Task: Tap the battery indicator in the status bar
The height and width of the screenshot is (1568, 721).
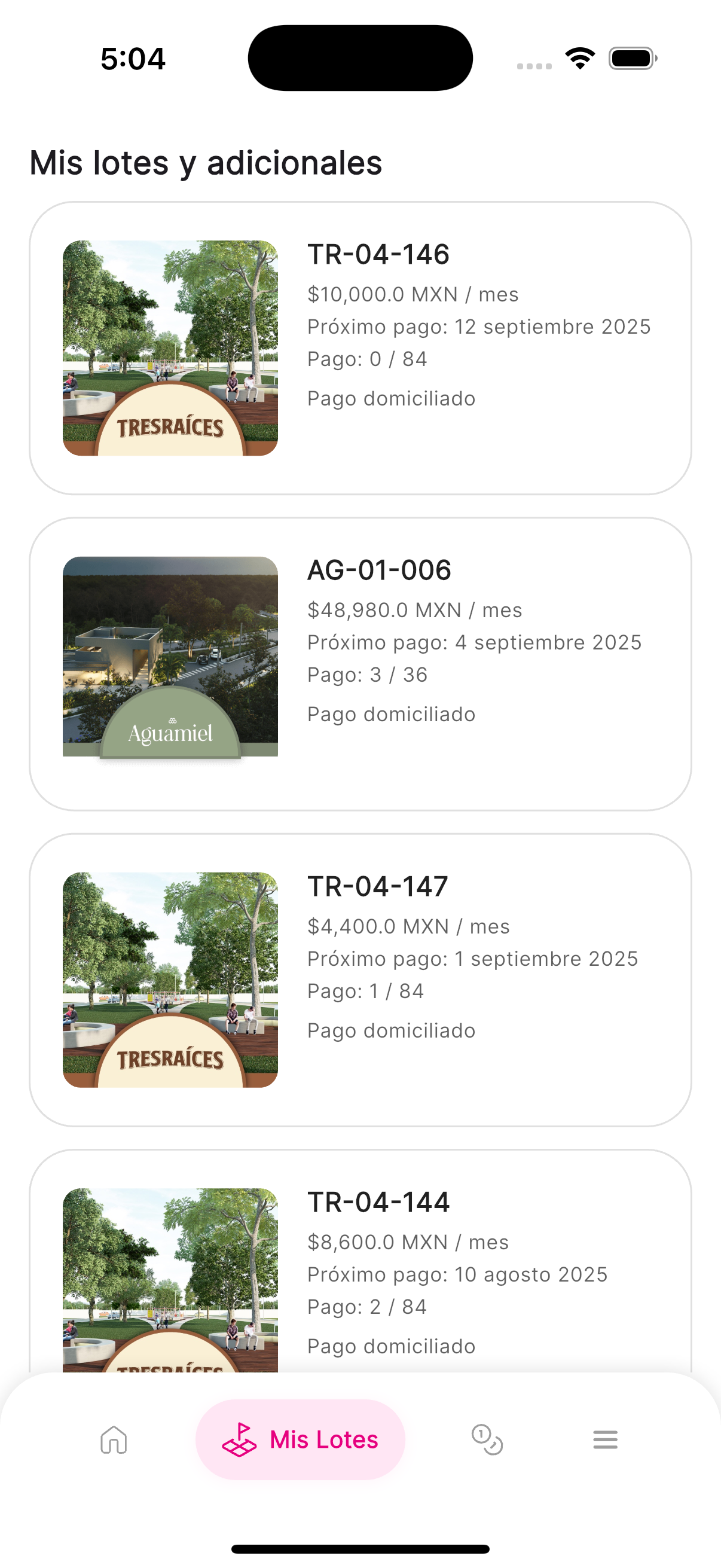Action: (x=631, y=58)
